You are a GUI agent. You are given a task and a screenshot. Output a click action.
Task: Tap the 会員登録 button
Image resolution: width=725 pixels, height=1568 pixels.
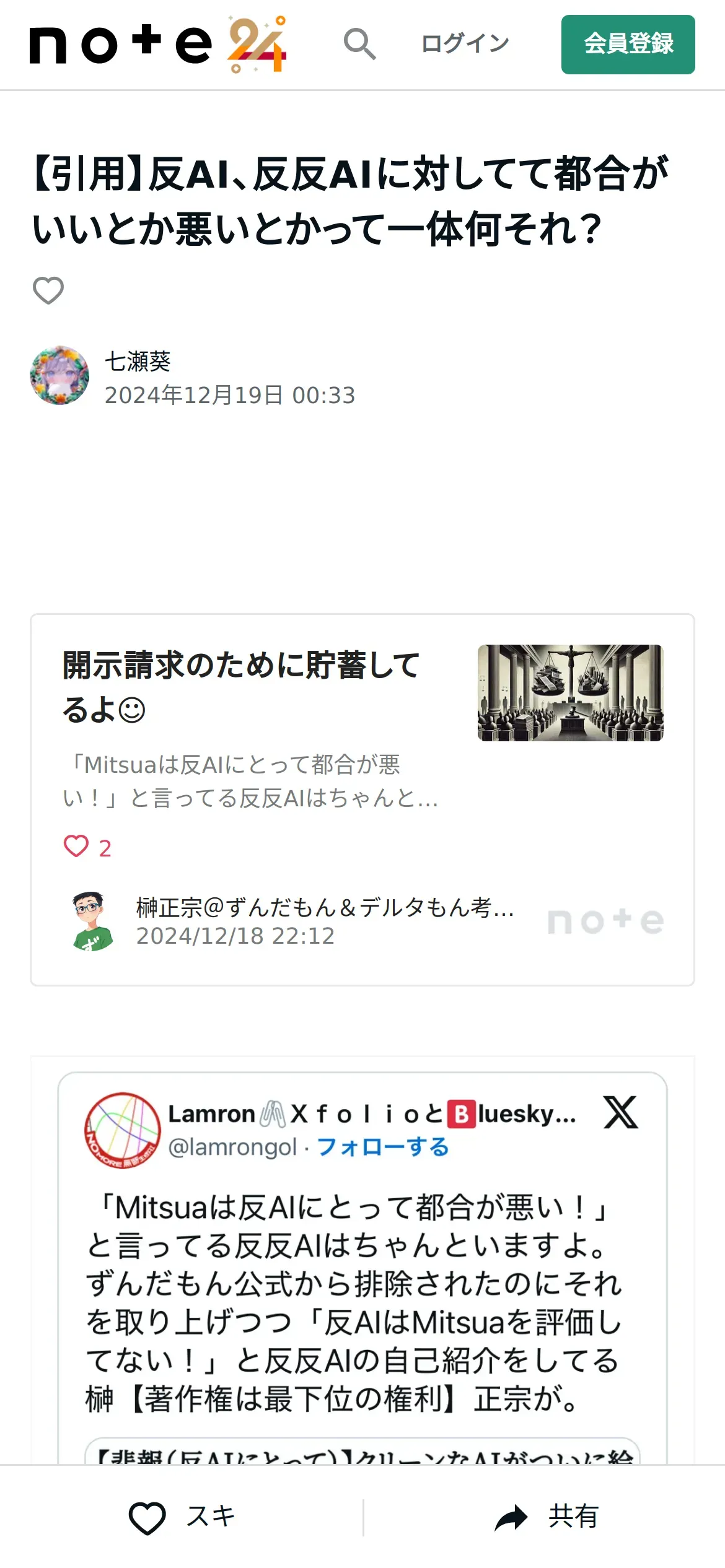(628, 44)
